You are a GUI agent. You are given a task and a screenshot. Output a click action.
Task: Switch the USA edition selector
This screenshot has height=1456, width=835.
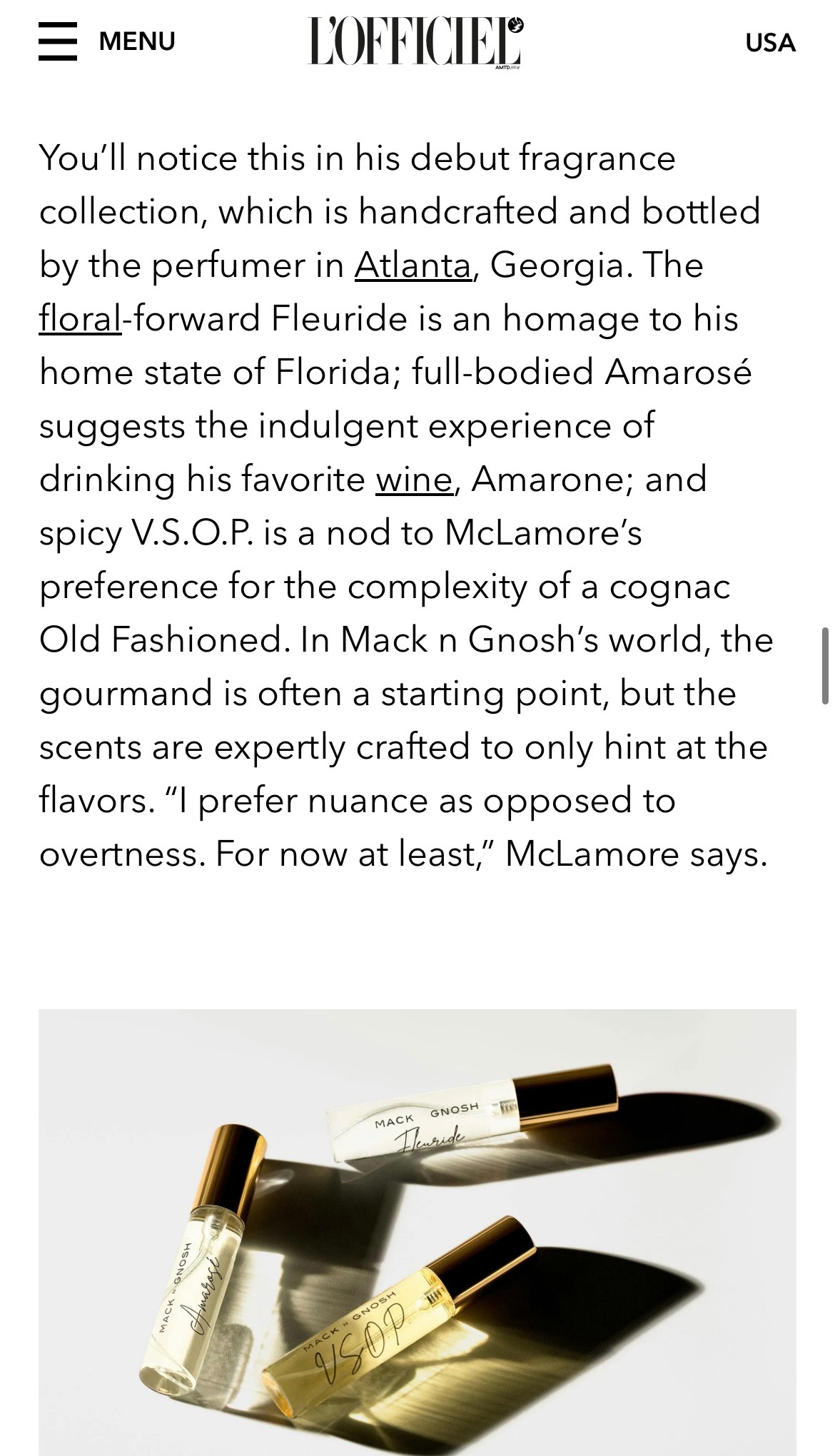[x=770, y=43]
